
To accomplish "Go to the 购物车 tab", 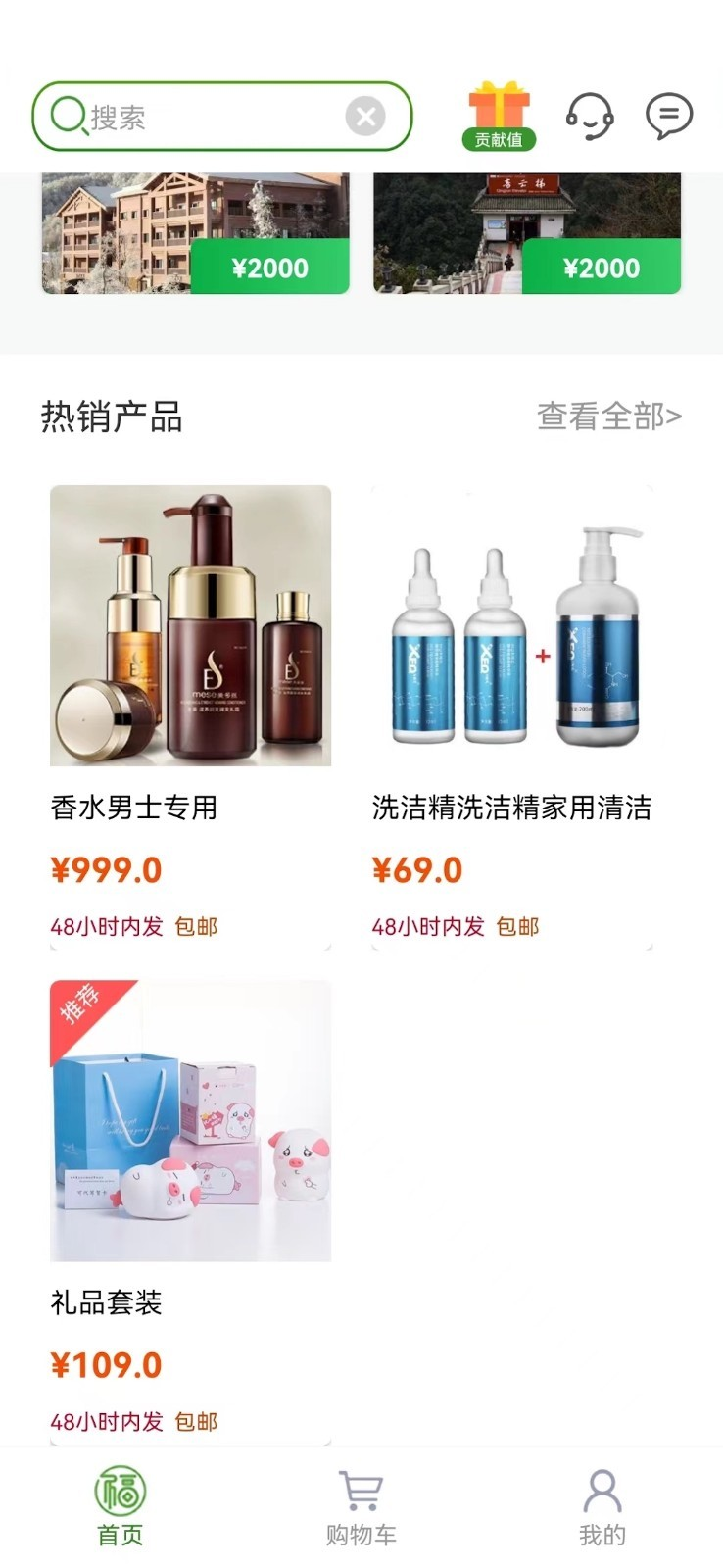I will pyautogui.click(x=361, y=1506).
